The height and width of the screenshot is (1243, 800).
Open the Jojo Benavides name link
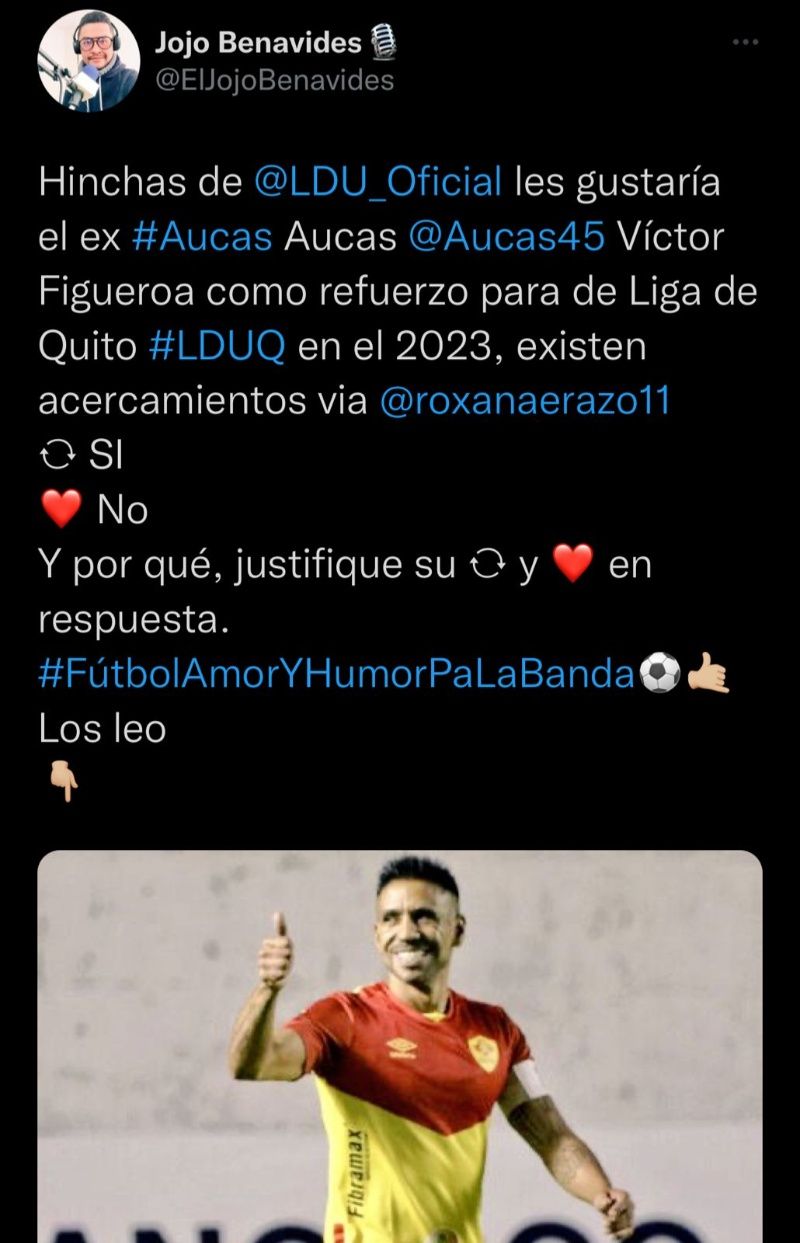(x=257, y=42)
